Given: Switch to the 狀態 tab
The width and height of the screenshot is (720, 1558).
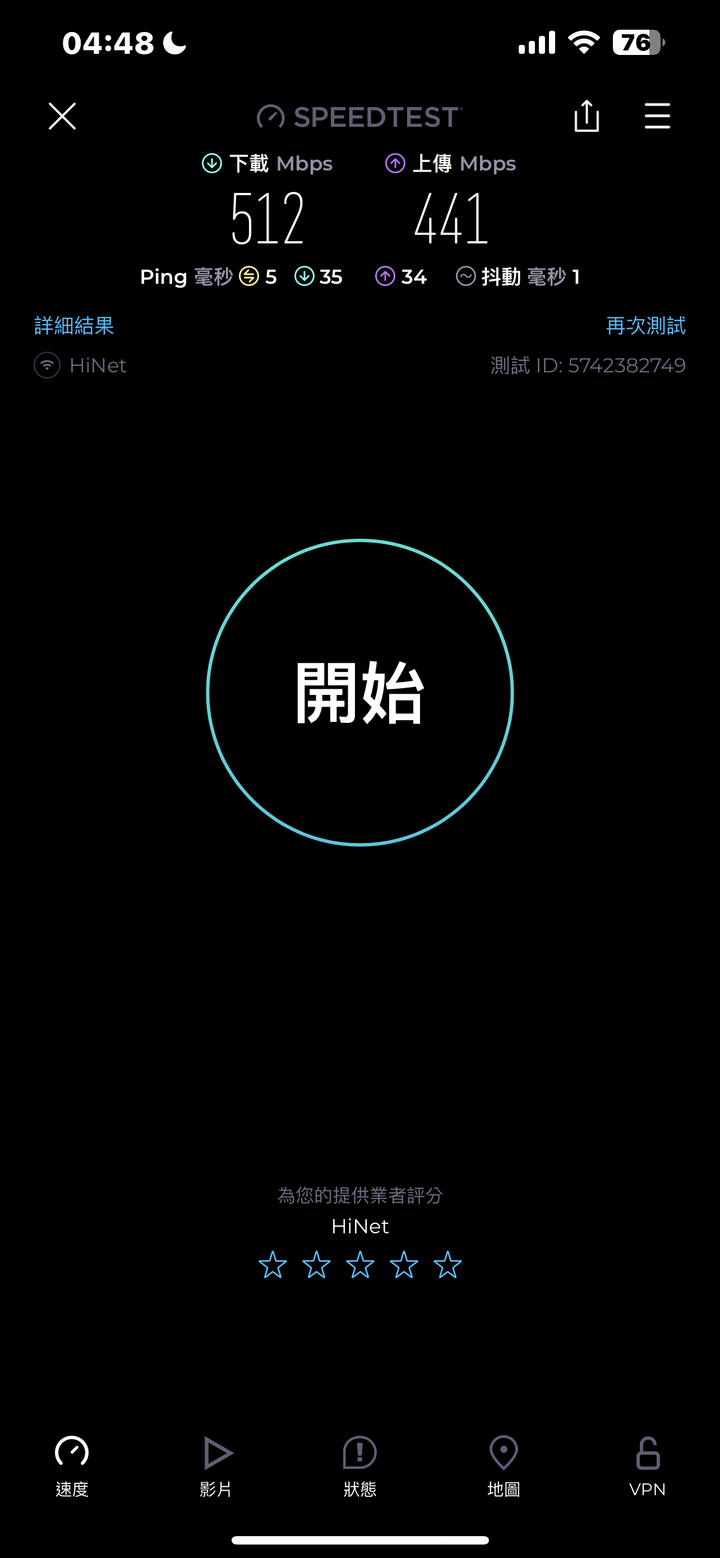Looking at the screenshot, I should pos(360,1467).
